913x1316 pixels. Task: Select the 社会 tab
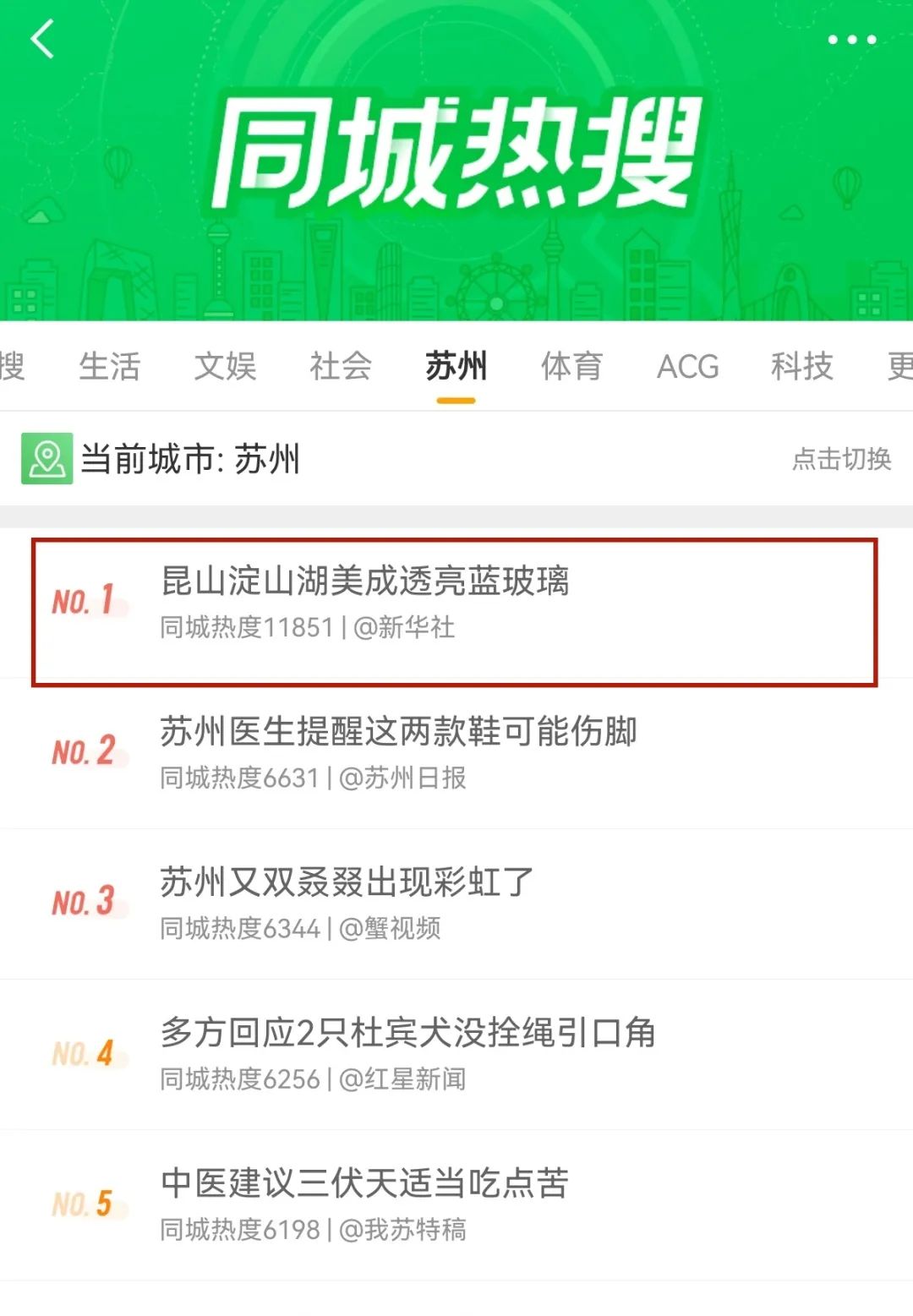[x=340, y=367]
